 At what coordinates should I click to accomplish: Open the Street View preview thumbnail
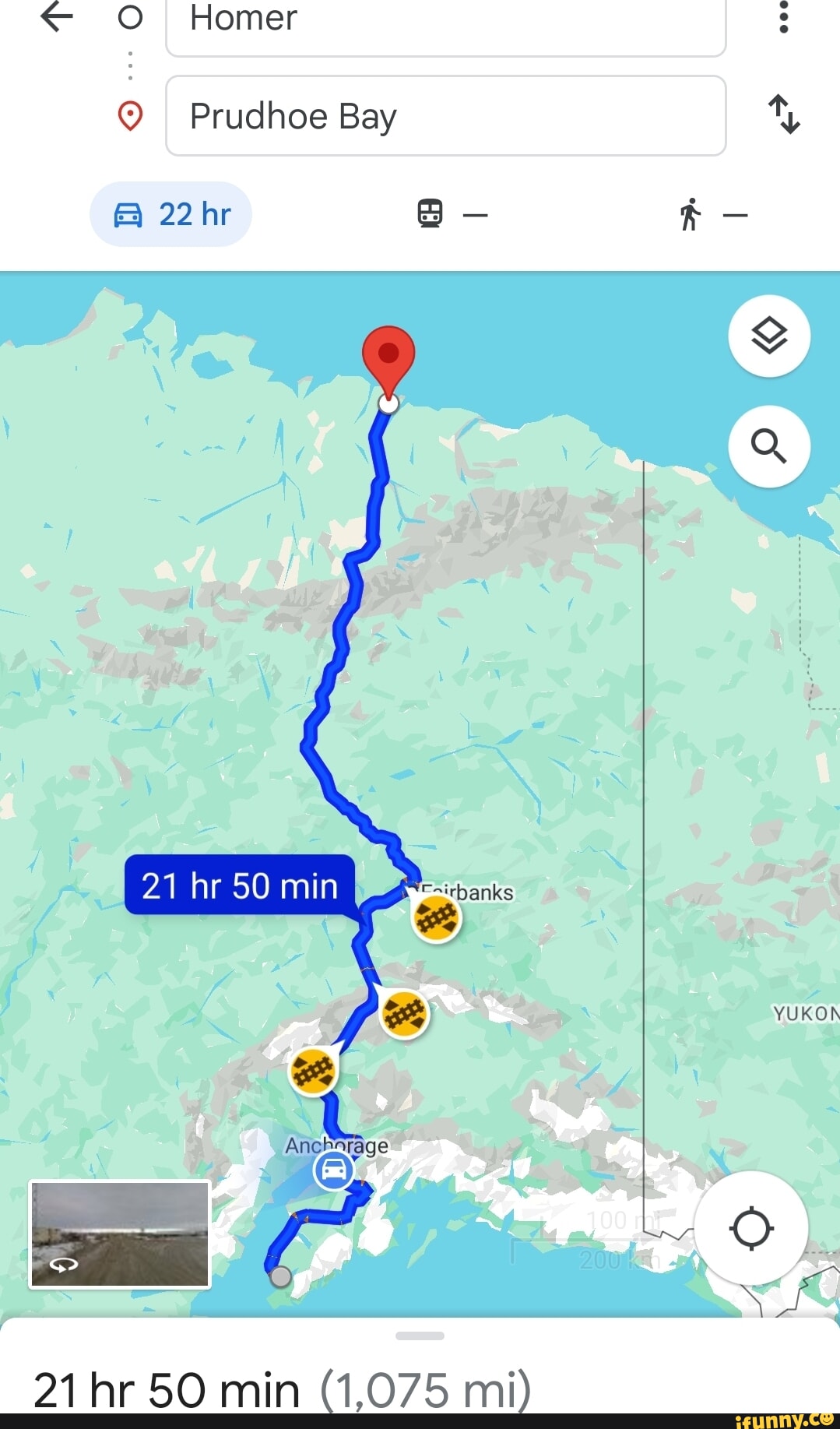(x=120, y=1234)
